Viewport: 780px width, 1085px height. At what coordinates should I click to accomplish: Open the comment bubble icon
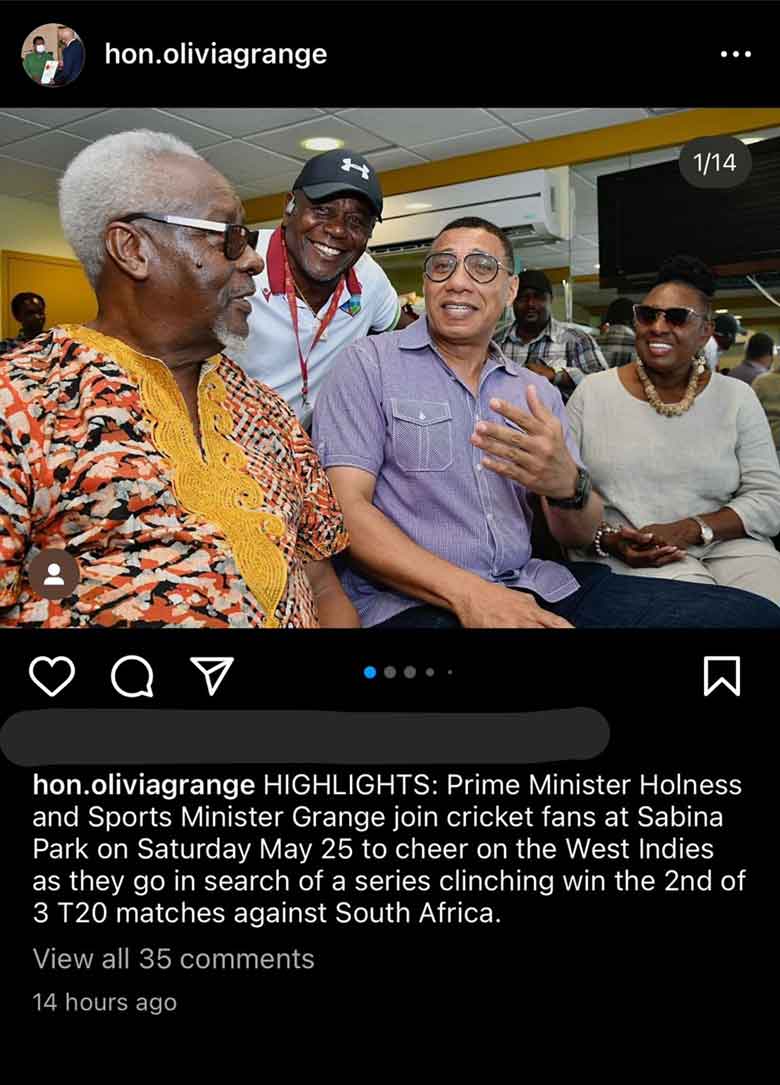[x=132, y=677]
